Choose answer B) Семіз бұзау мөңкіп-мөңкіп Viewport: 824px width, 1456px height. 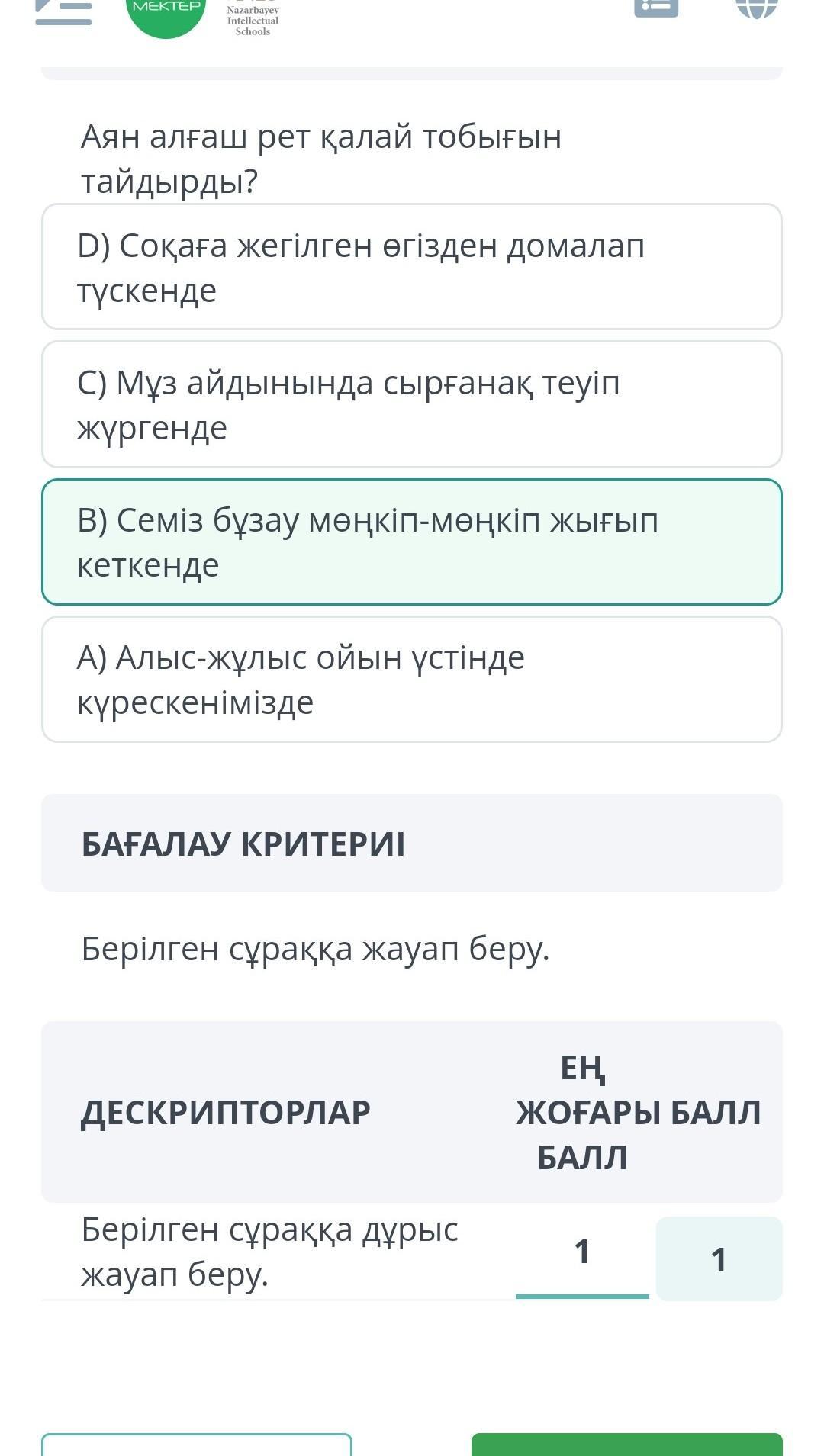point(412,542)
